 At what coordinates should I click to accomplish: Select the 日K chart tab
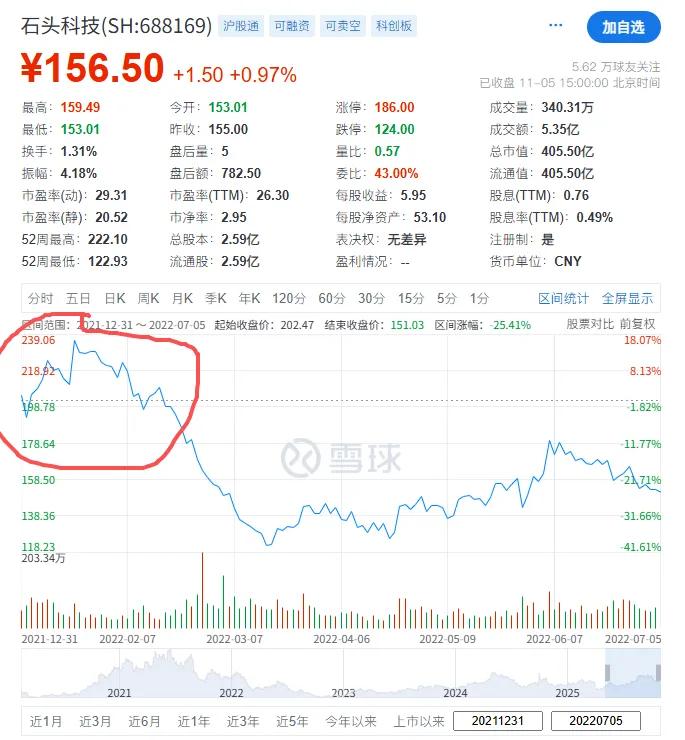coord(115,298)
